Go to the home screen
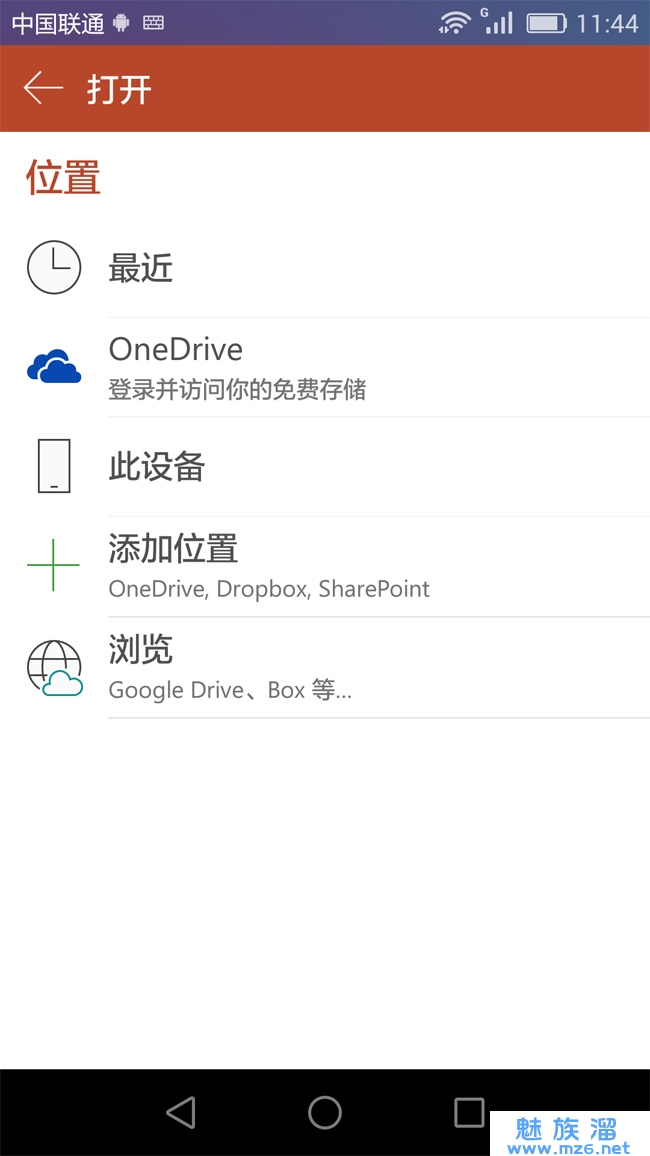 (x=325, y=1112)
